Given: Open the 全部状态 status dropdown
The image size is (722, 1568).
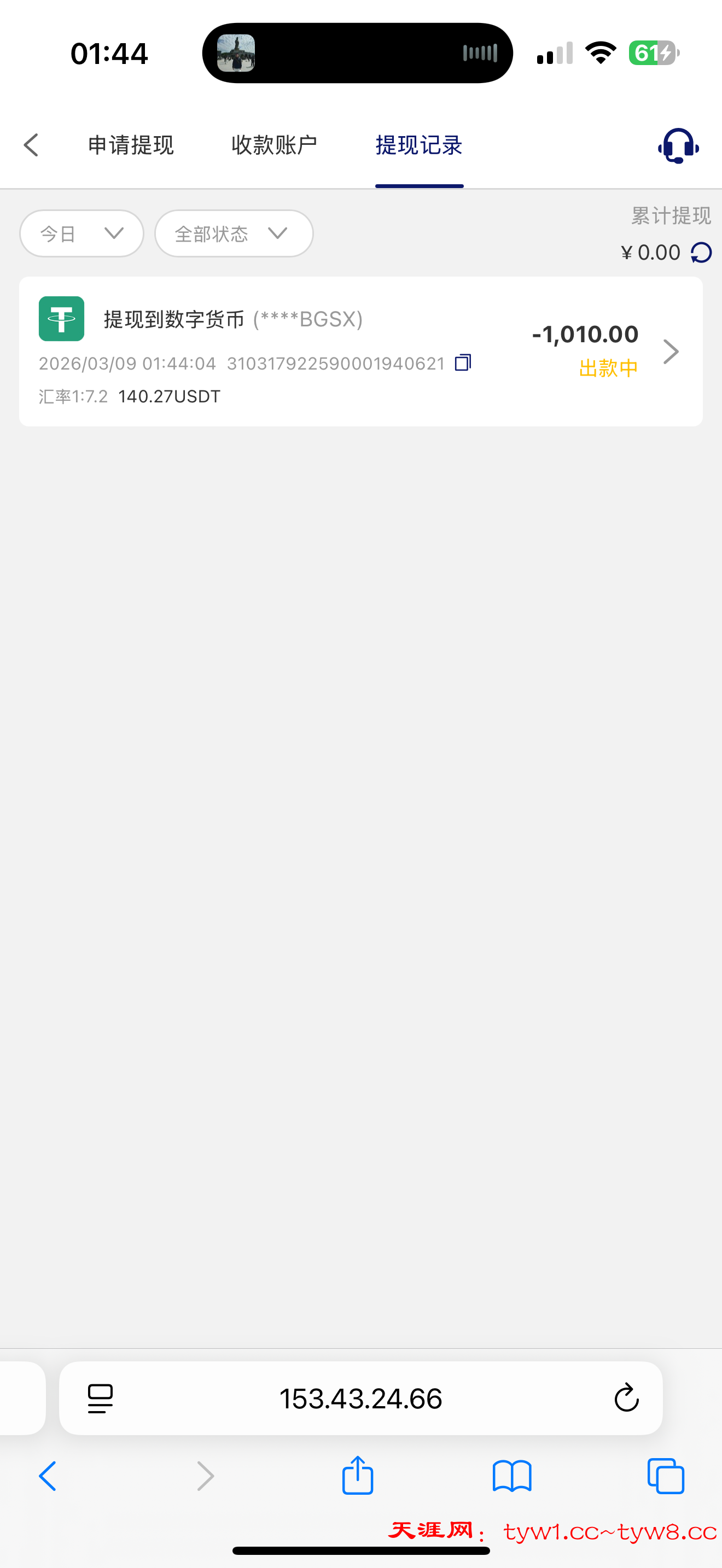Looking at the screenshot, I should pos(234,234).
